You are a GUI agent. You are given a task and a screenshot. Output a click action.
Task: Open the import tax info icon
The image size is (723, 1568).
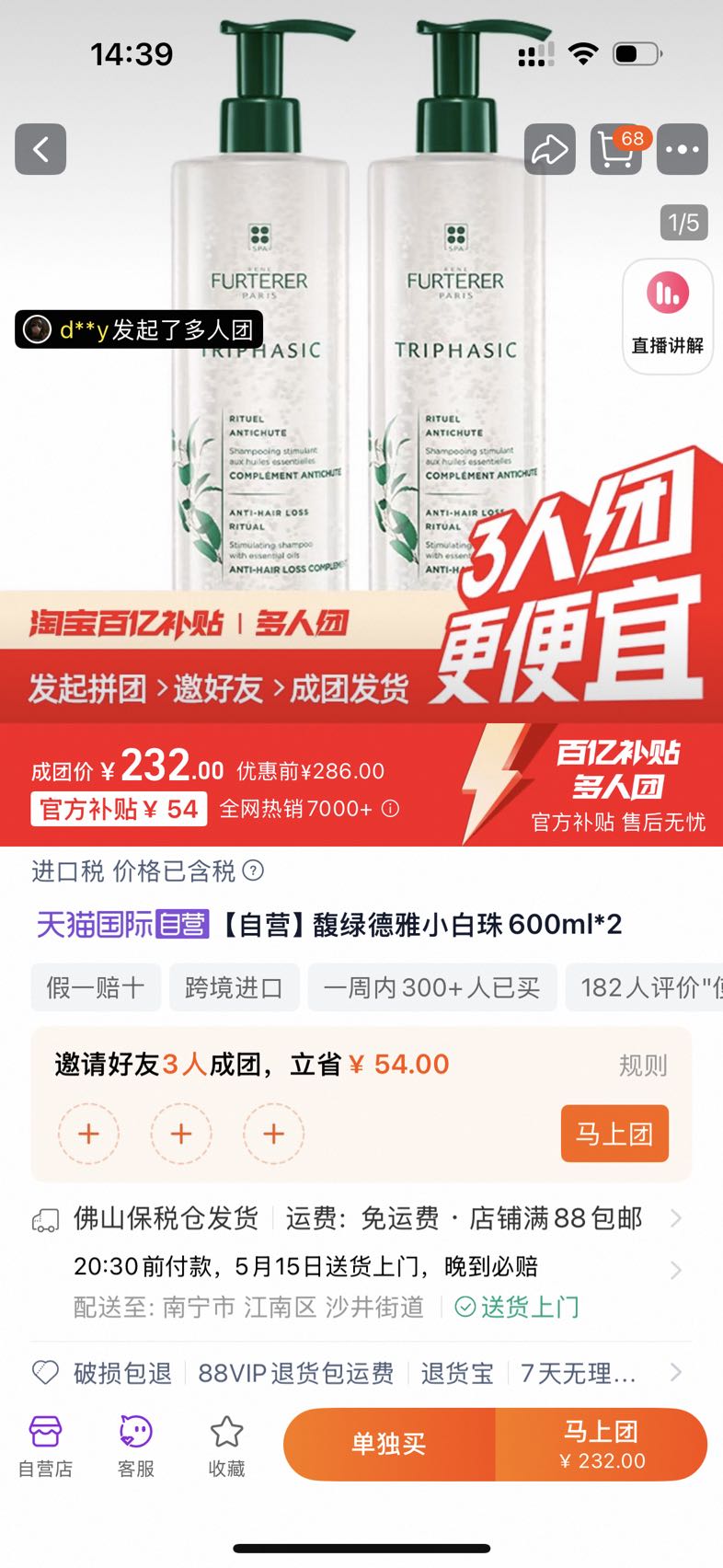[253, 870]
